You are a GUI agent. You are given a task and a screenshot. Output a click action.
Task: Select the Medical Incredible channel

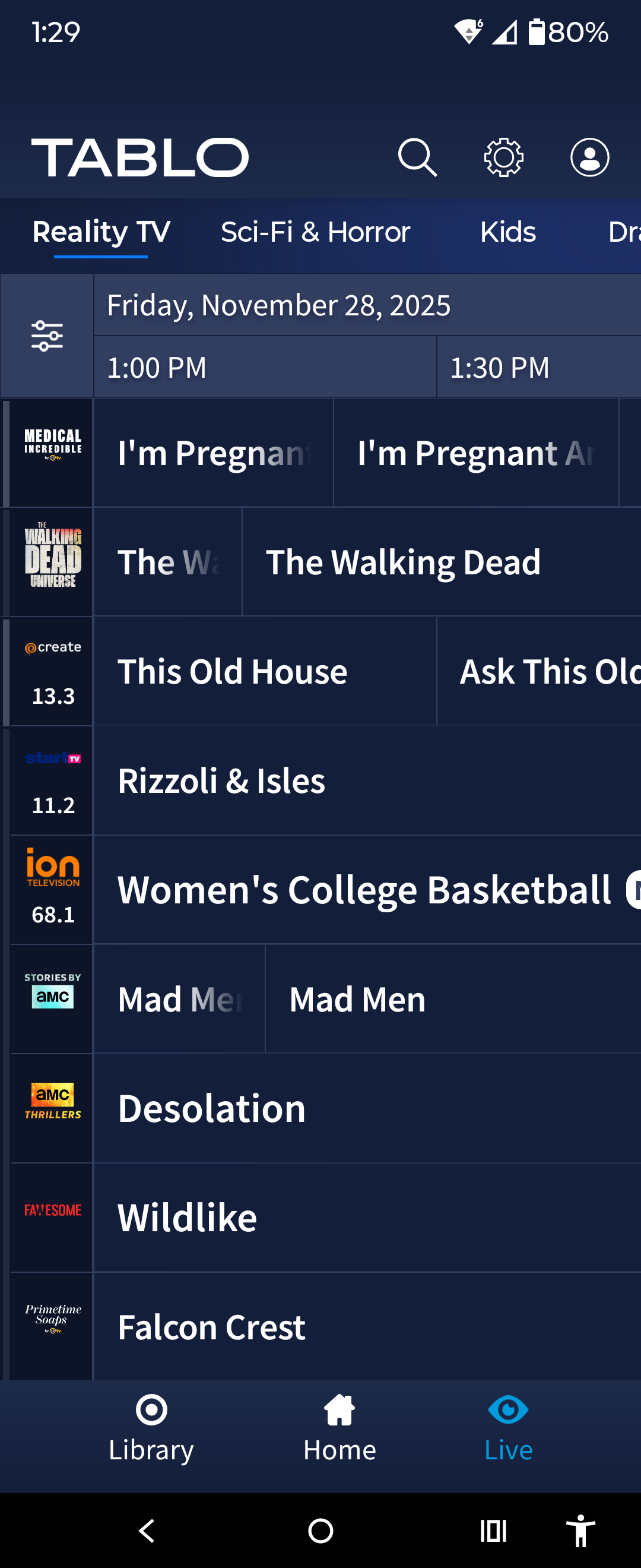[52, 452]
